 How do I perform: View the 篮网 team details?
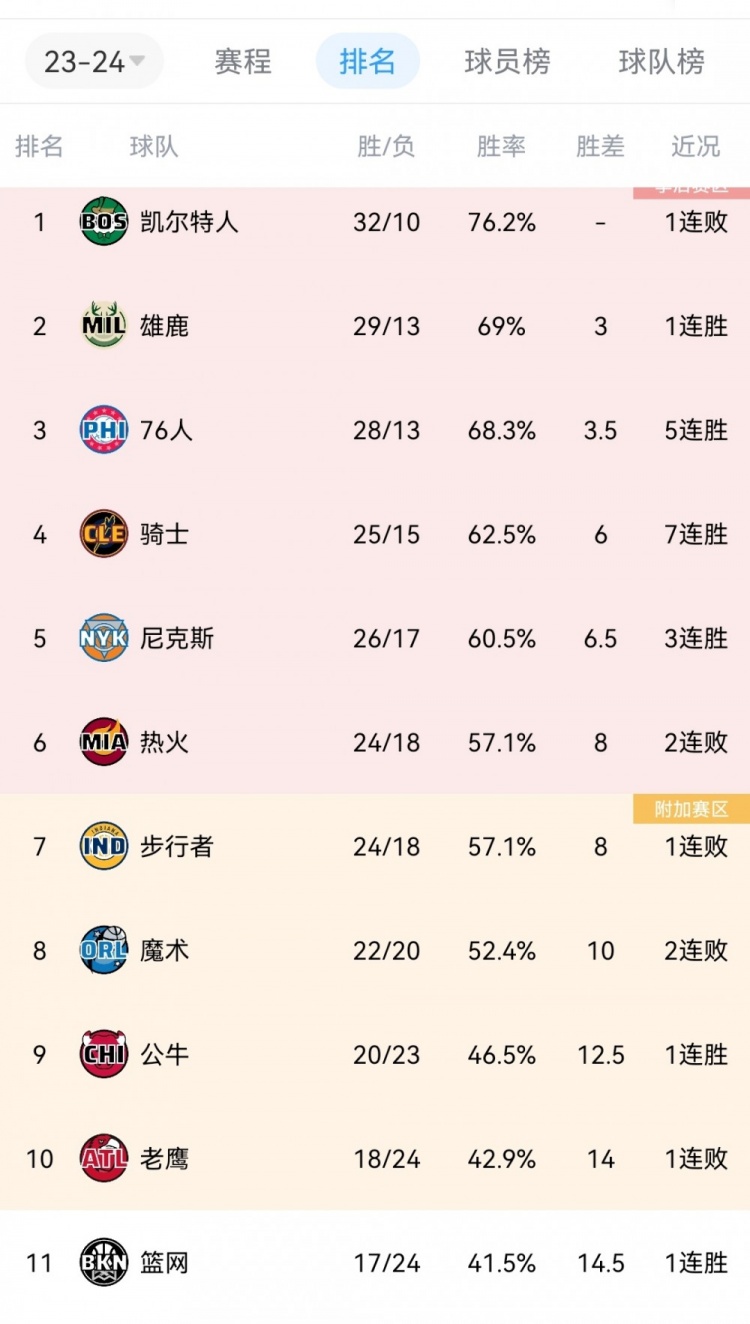(375, 1262)
